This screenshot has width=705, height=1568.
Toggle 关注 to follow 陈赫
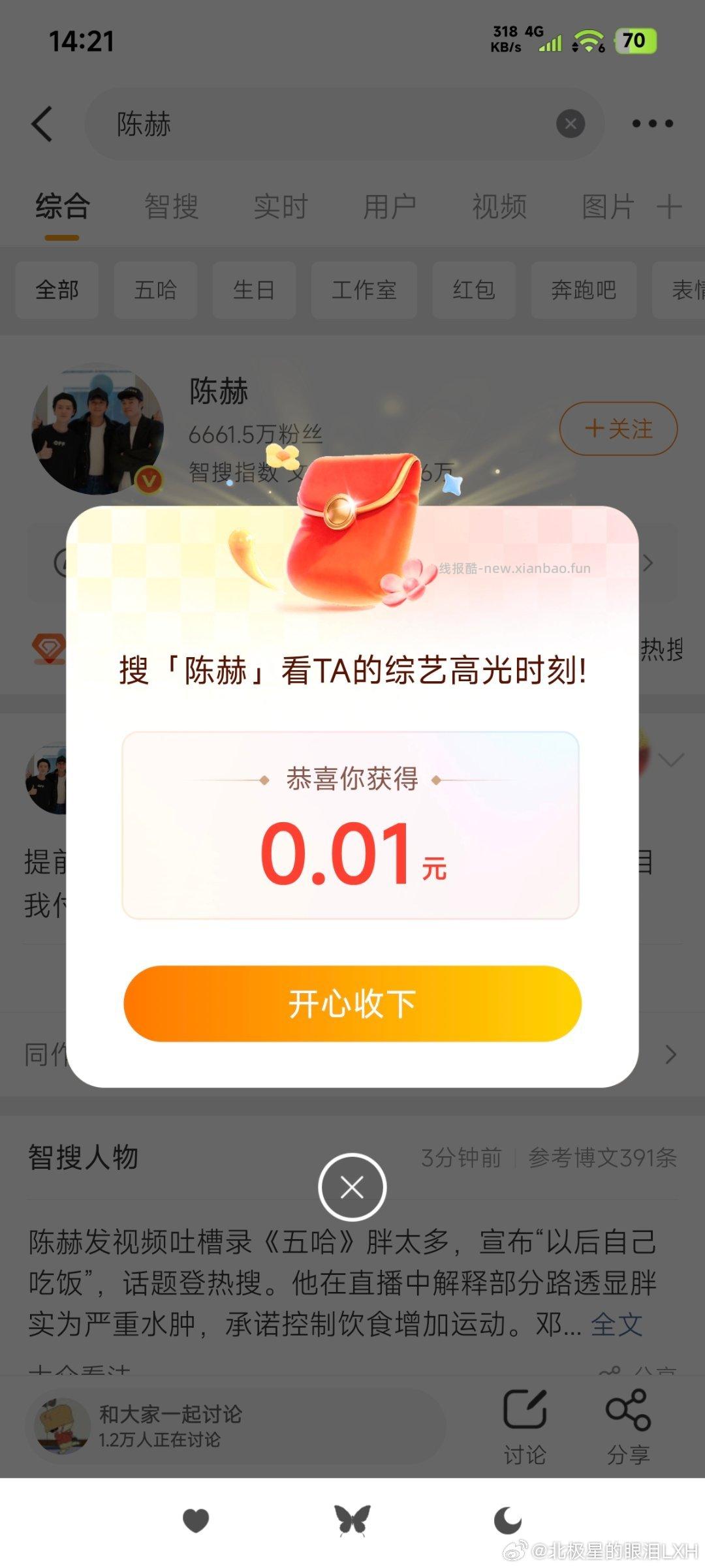[617, 429]
